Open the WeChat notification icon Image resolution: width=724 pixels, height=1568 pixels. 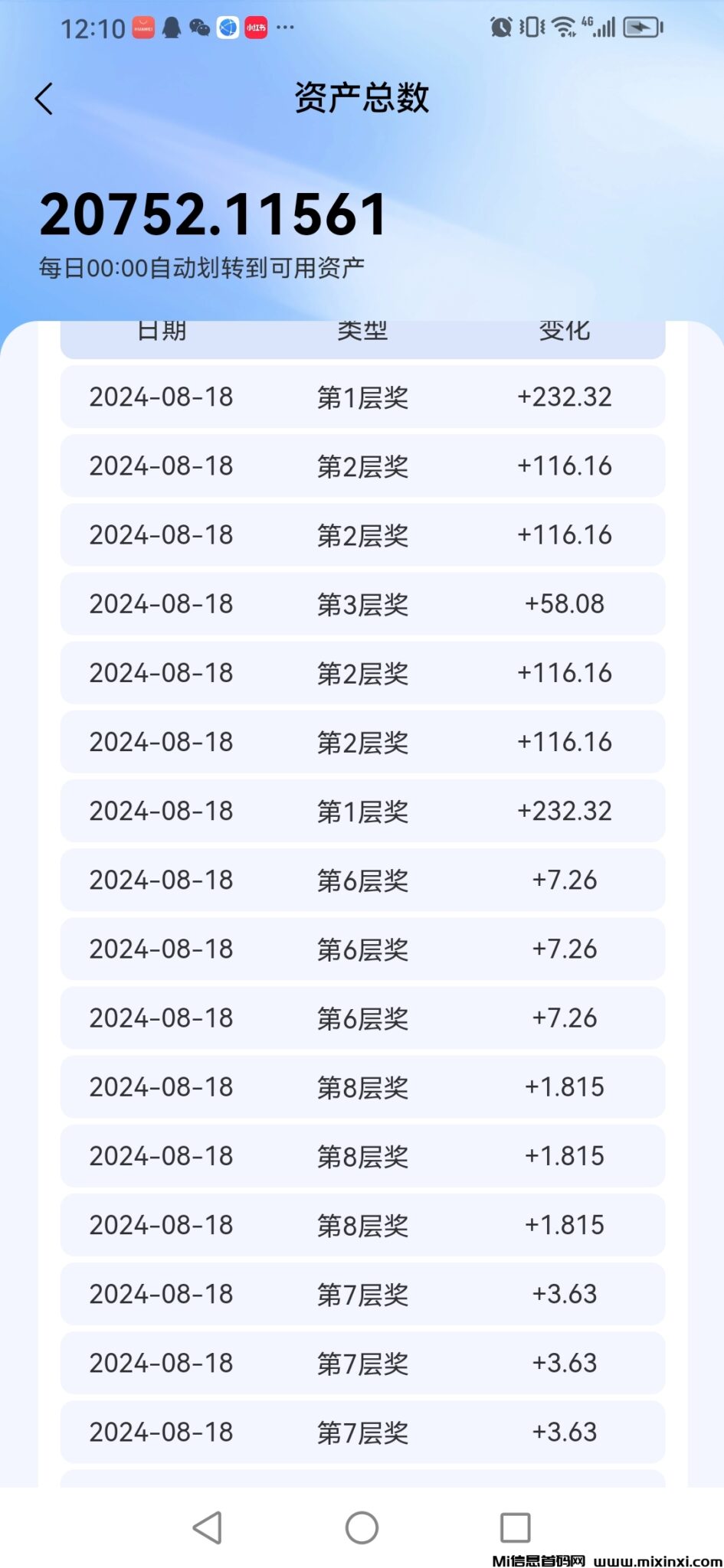(200, 27)
